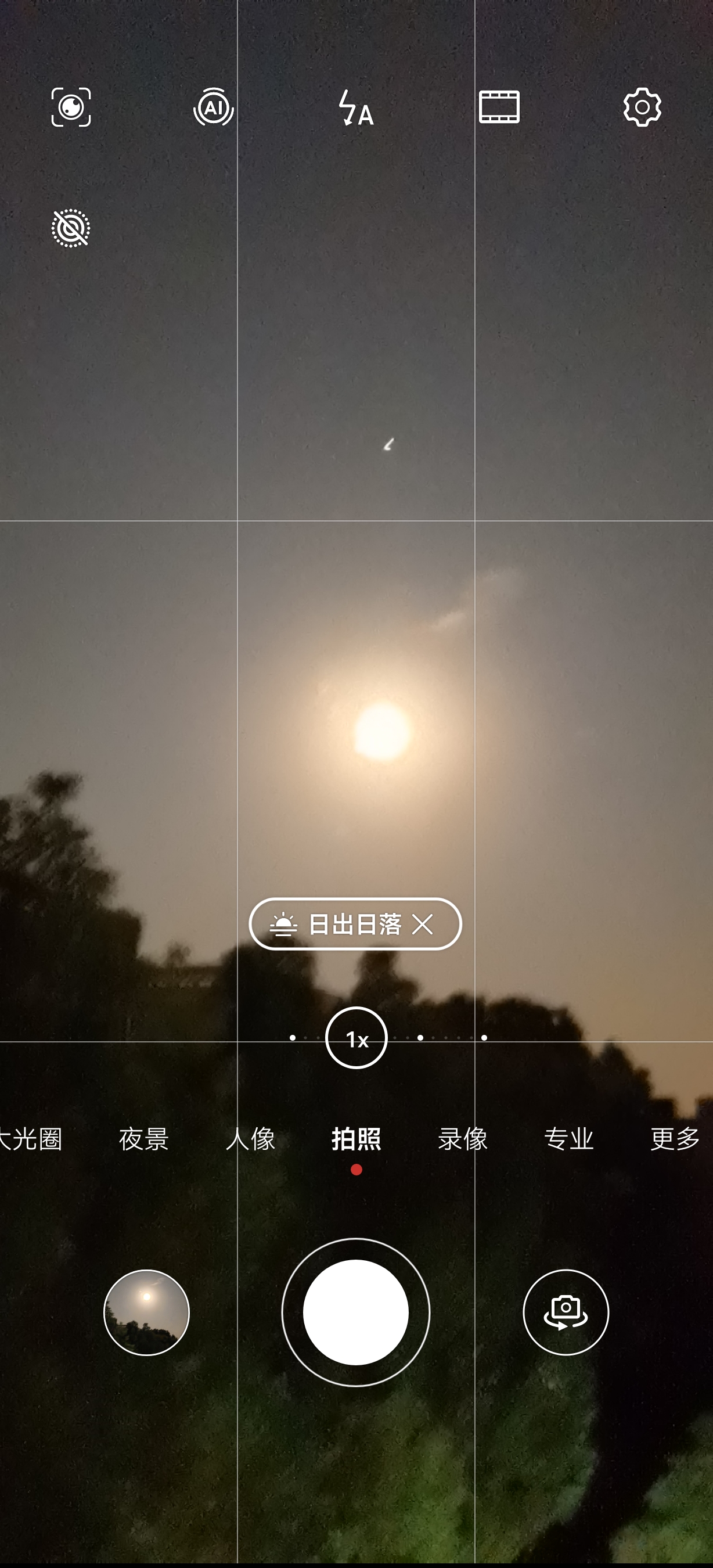The height and width of the screenshot is (1568, 713).
Task: Switch to 夜景 night mode
Action: (x=143, y=1139)
